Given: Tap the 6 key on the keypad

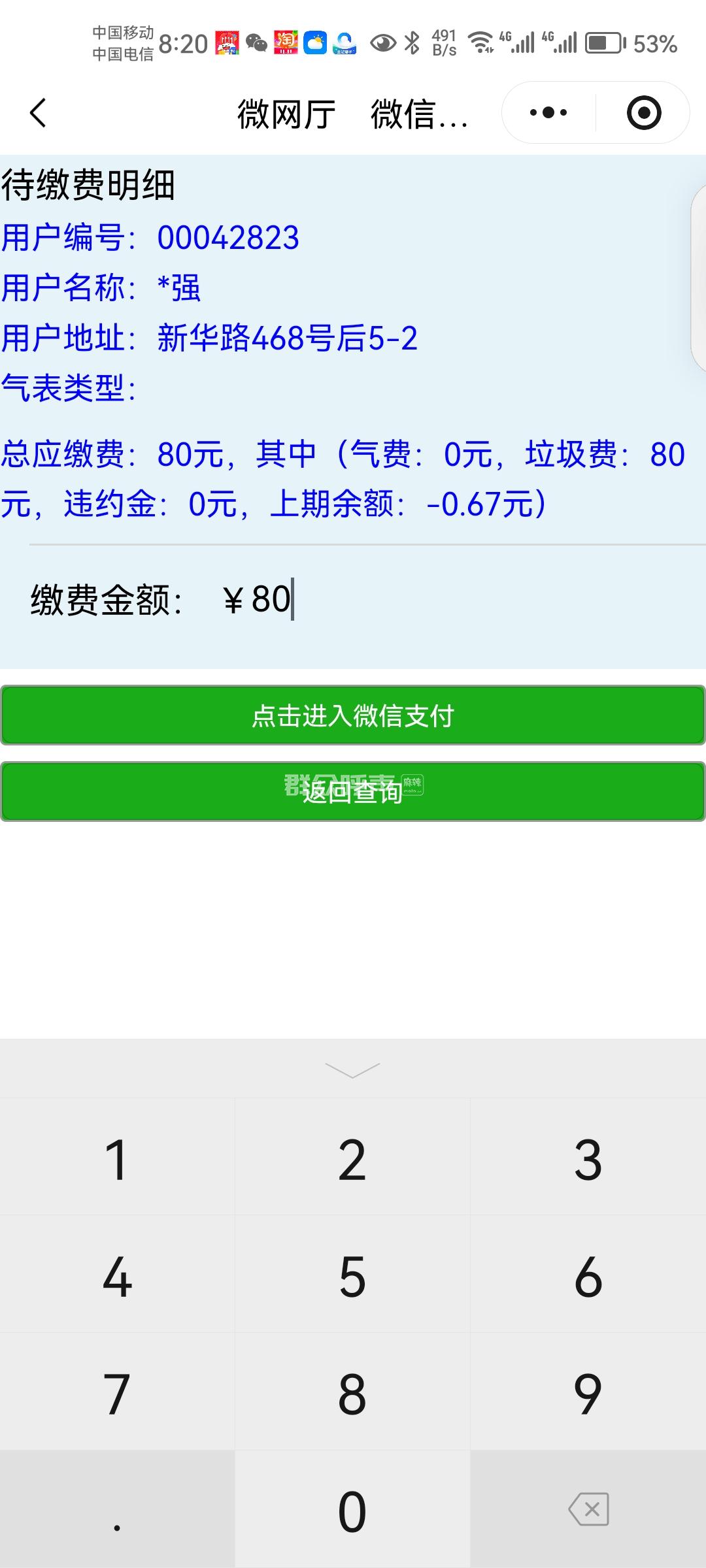Looking at the screenshot, I should (588, 1277).
